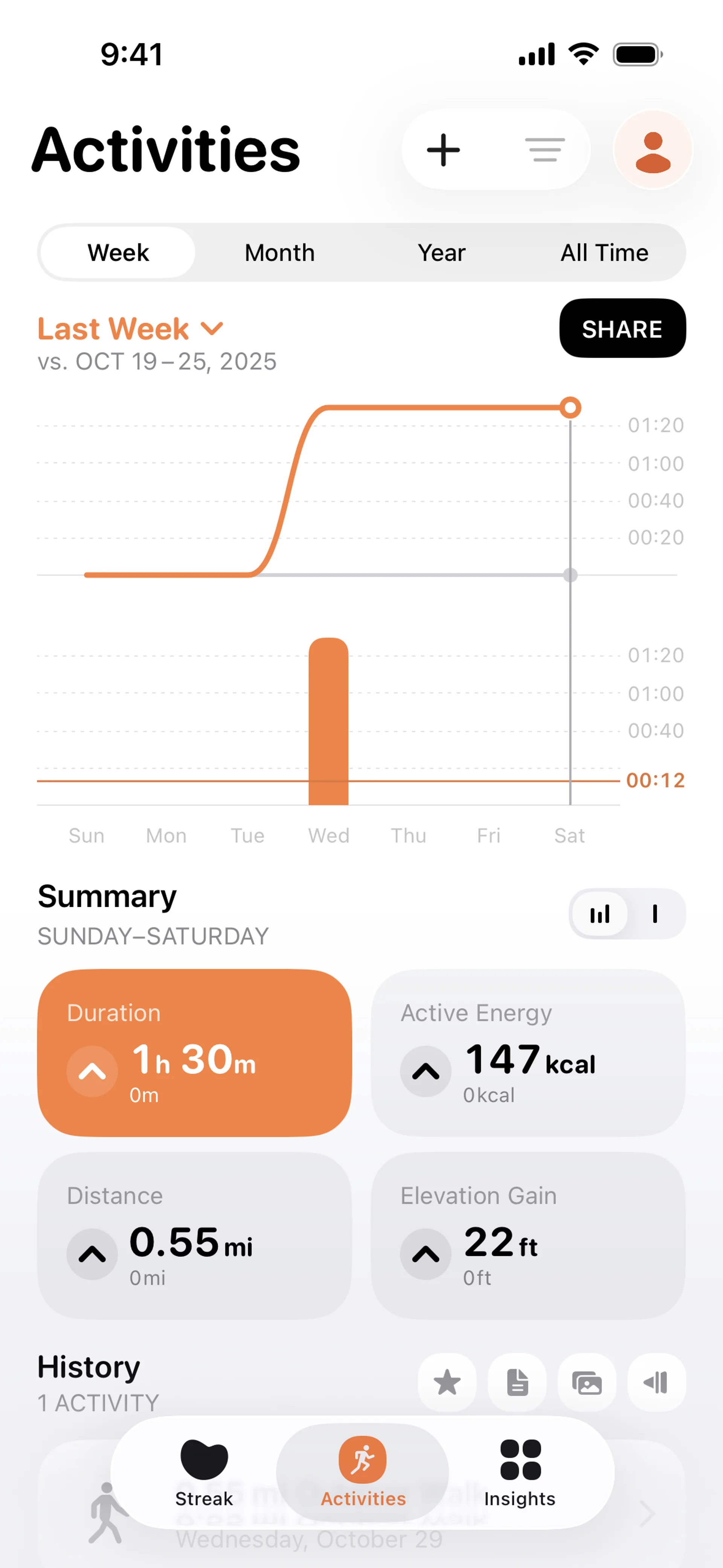Select the Elevation Gain card
This screenshot has height=1568, width=723.
[x=528, y=1235]
